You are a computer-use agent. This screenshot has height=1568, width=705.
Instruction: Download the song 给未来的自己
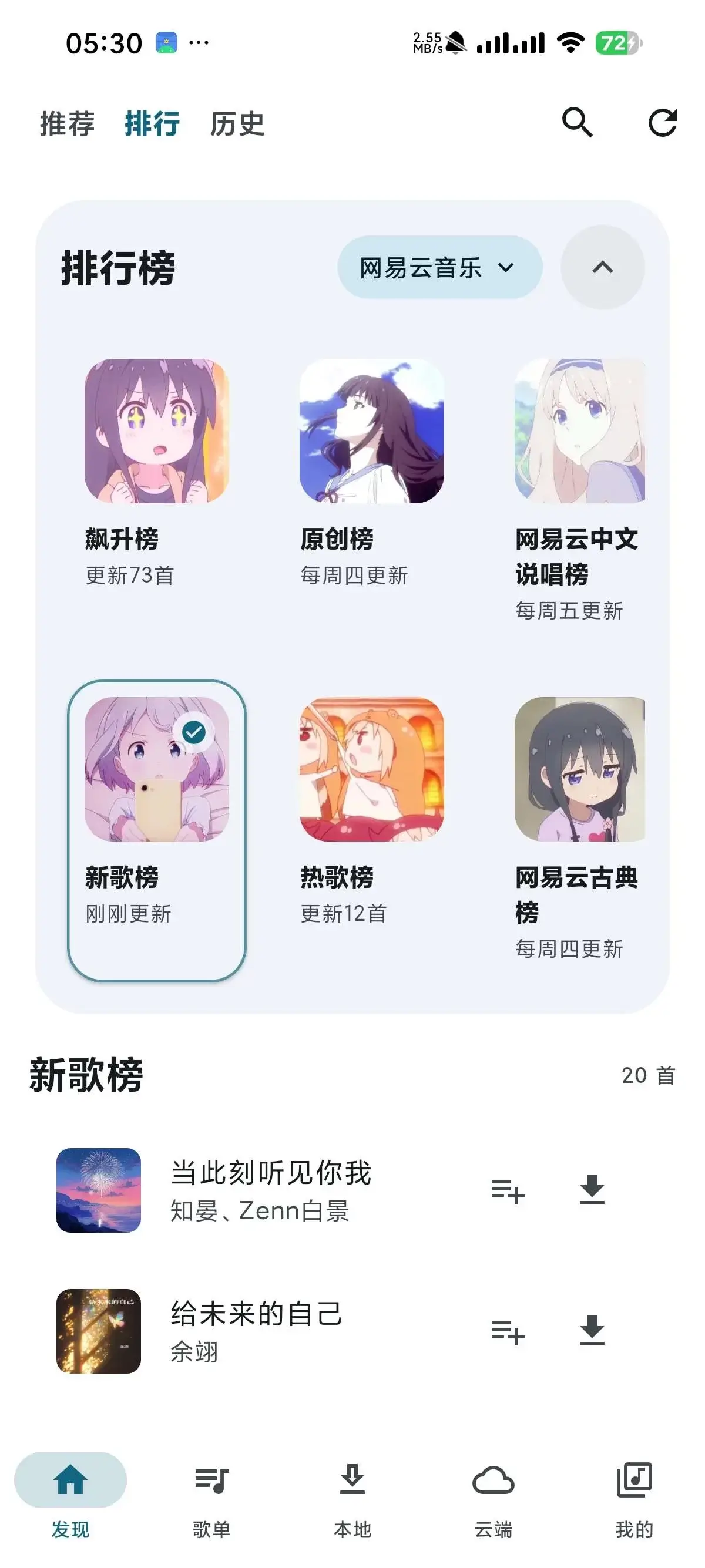coord(592,1331)
